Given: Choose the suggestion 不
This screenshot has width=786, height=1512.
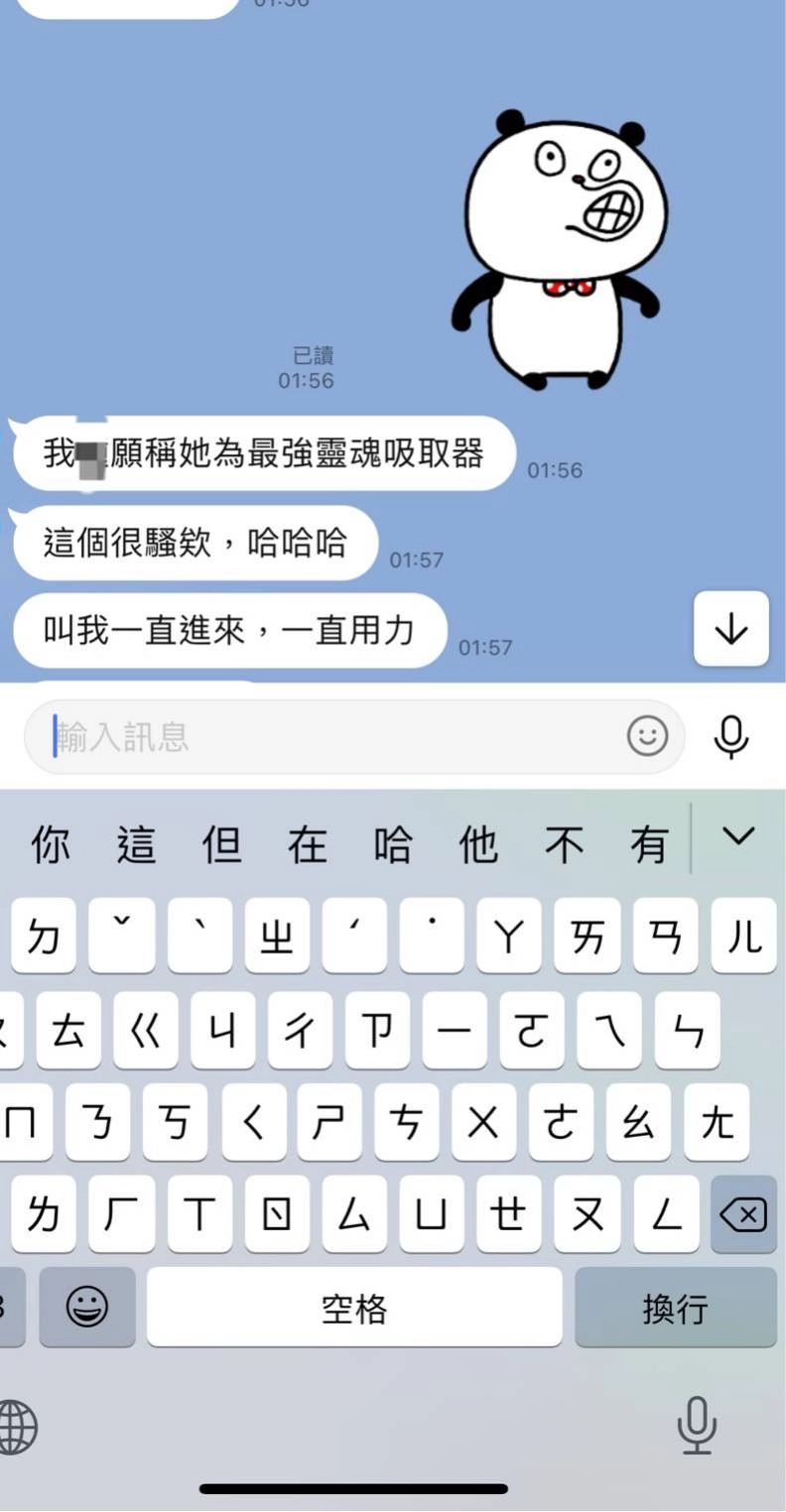Looking at the screenshot, I should [x=565, y=844].
